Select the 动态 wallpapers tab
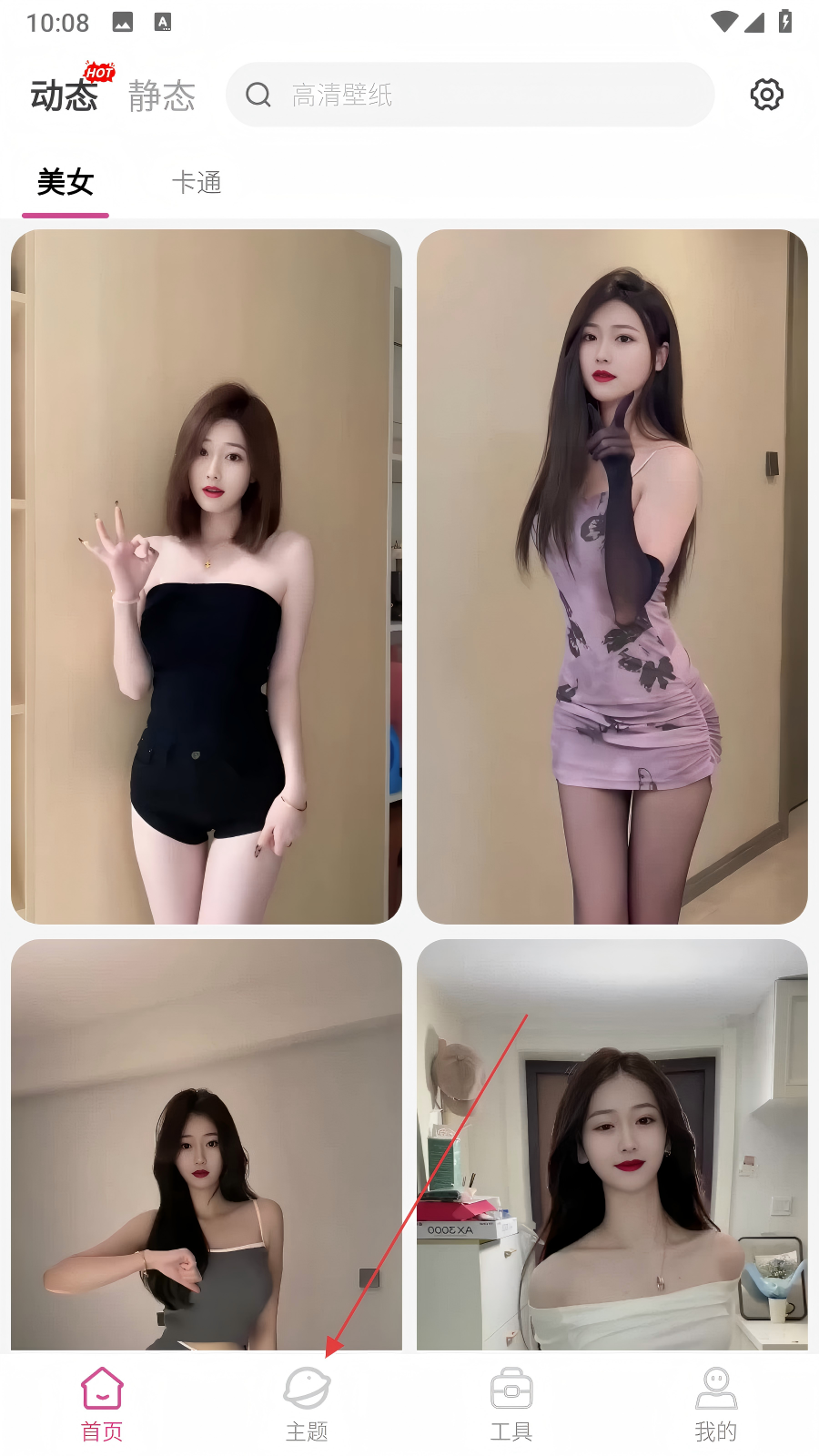The image size is (819, 1456). coord(64,96)
